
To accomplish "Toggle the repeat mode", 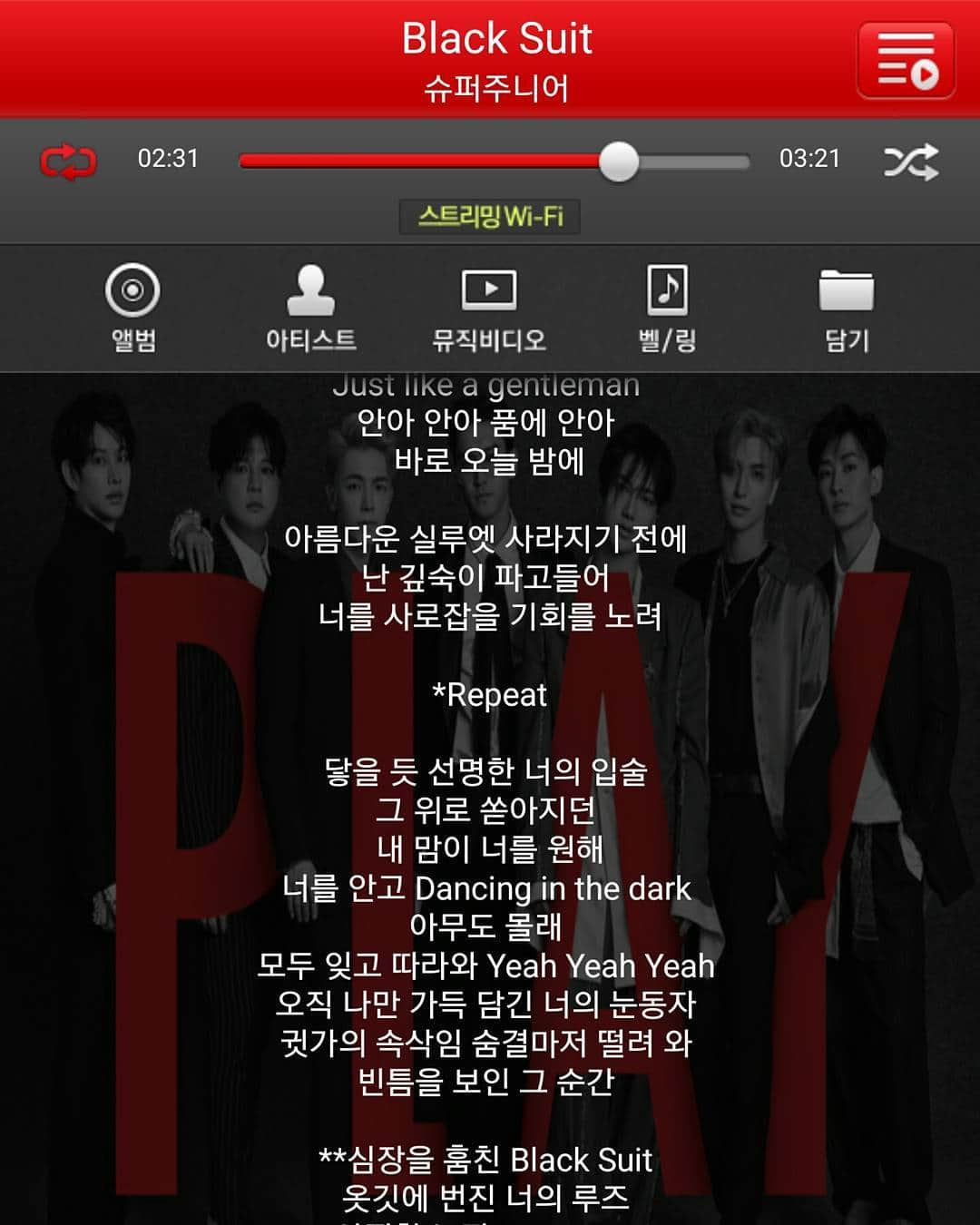I will pyautogui.click(x=68, y=162).
